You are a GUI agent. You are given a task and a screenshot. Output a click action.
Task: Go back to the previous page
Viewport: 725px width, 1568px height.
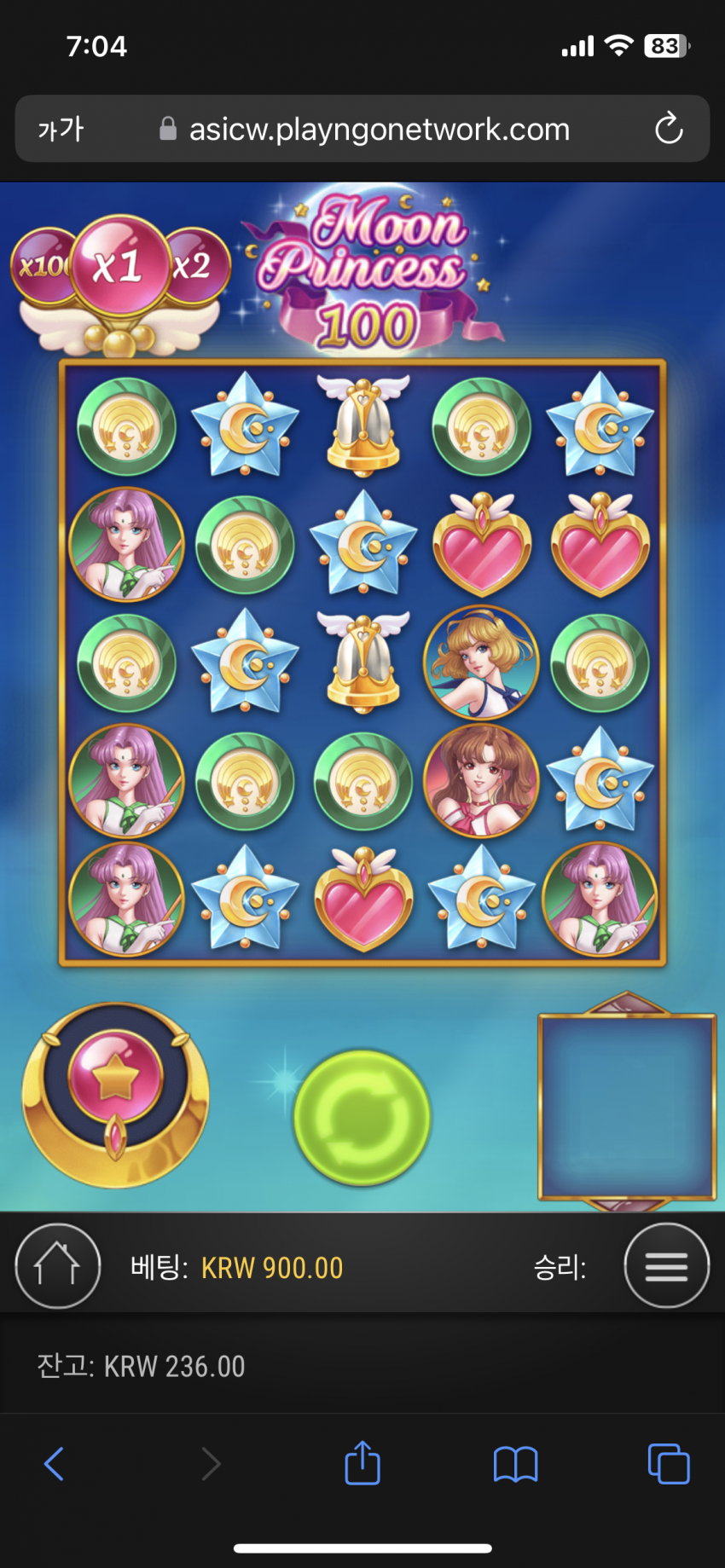coord(54,1463)
